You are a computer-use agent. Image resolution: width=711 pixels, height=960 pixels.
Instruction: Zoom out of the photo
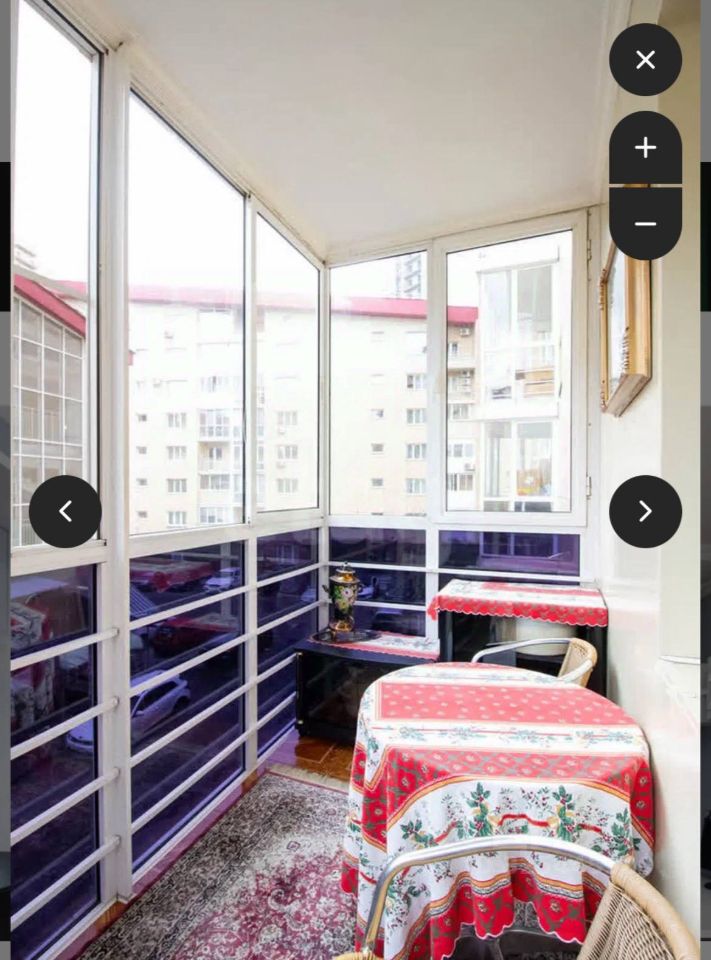coord(645,224)
